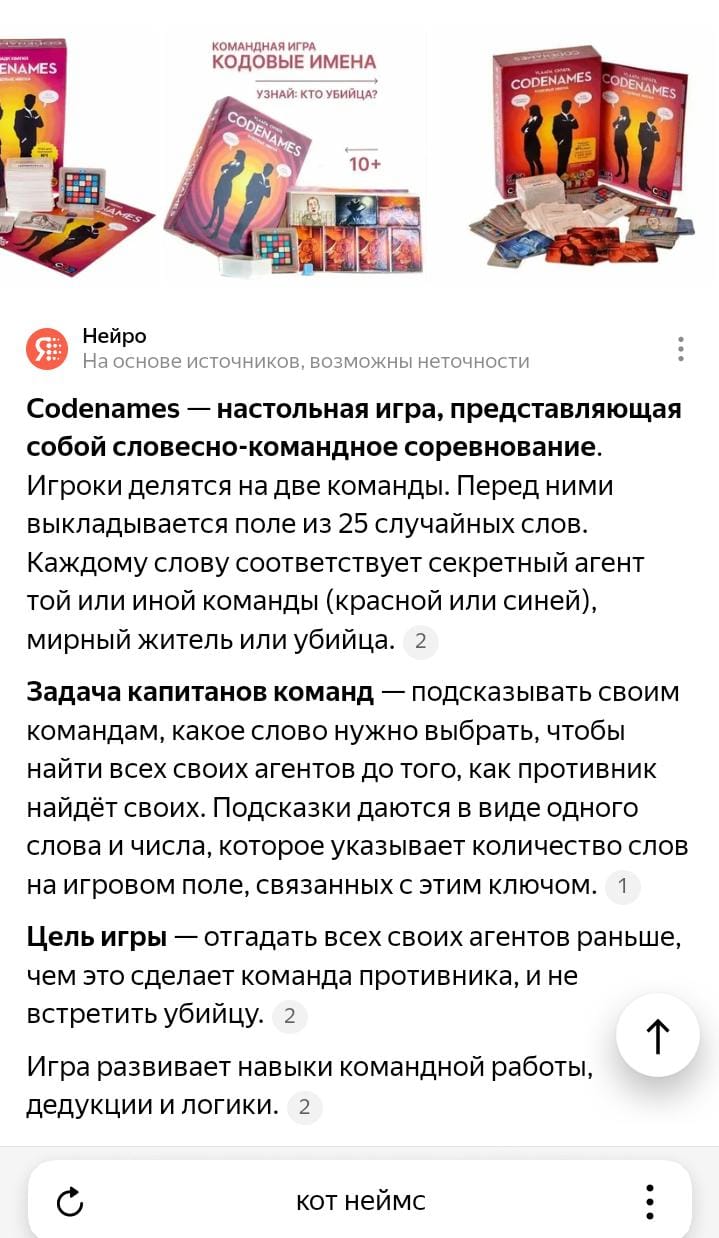Open the "Кодовые имена" middle image

(294, 155)
